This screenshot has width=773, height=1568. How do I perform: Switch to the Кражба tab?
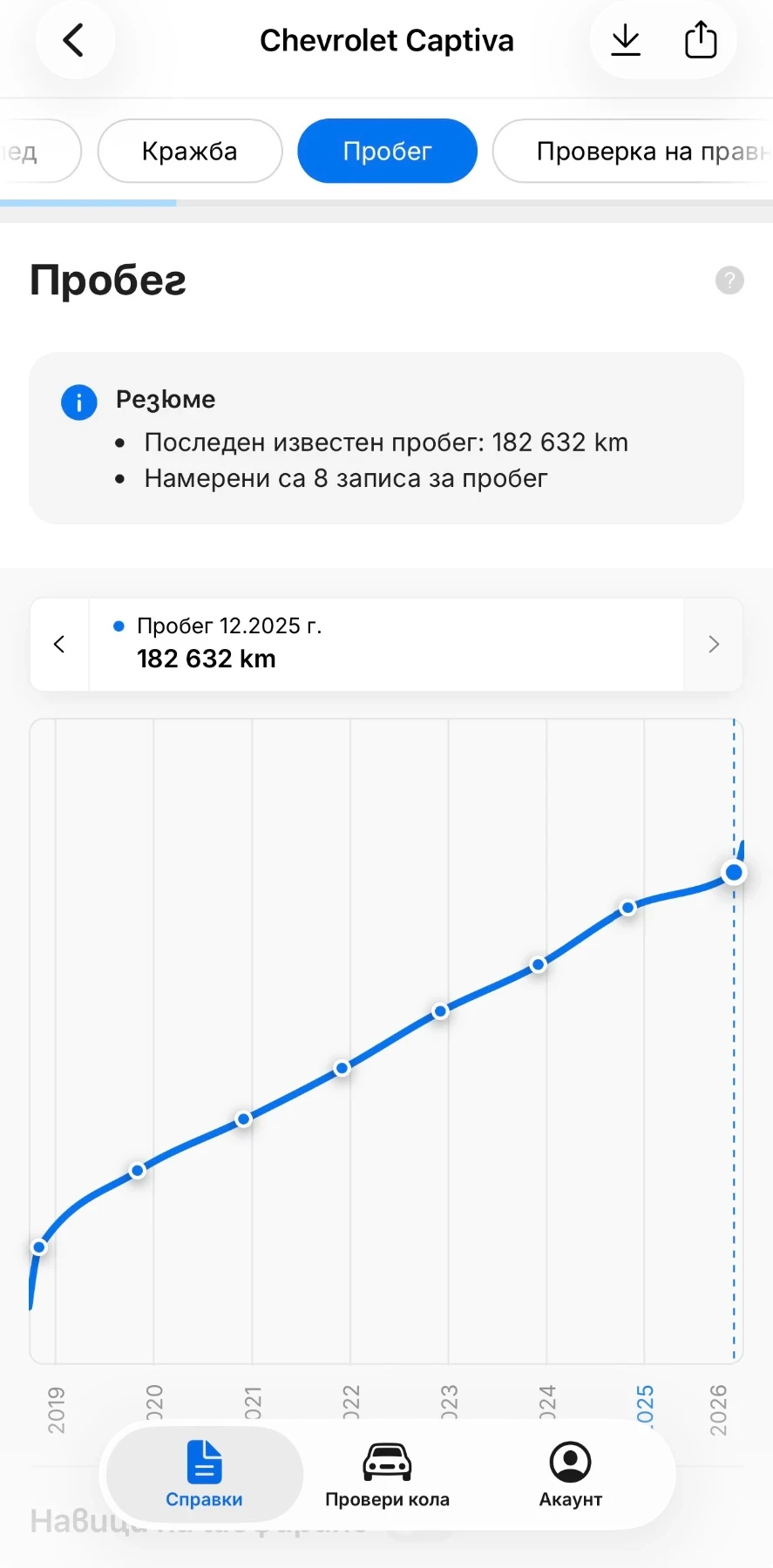click(189, 151)
